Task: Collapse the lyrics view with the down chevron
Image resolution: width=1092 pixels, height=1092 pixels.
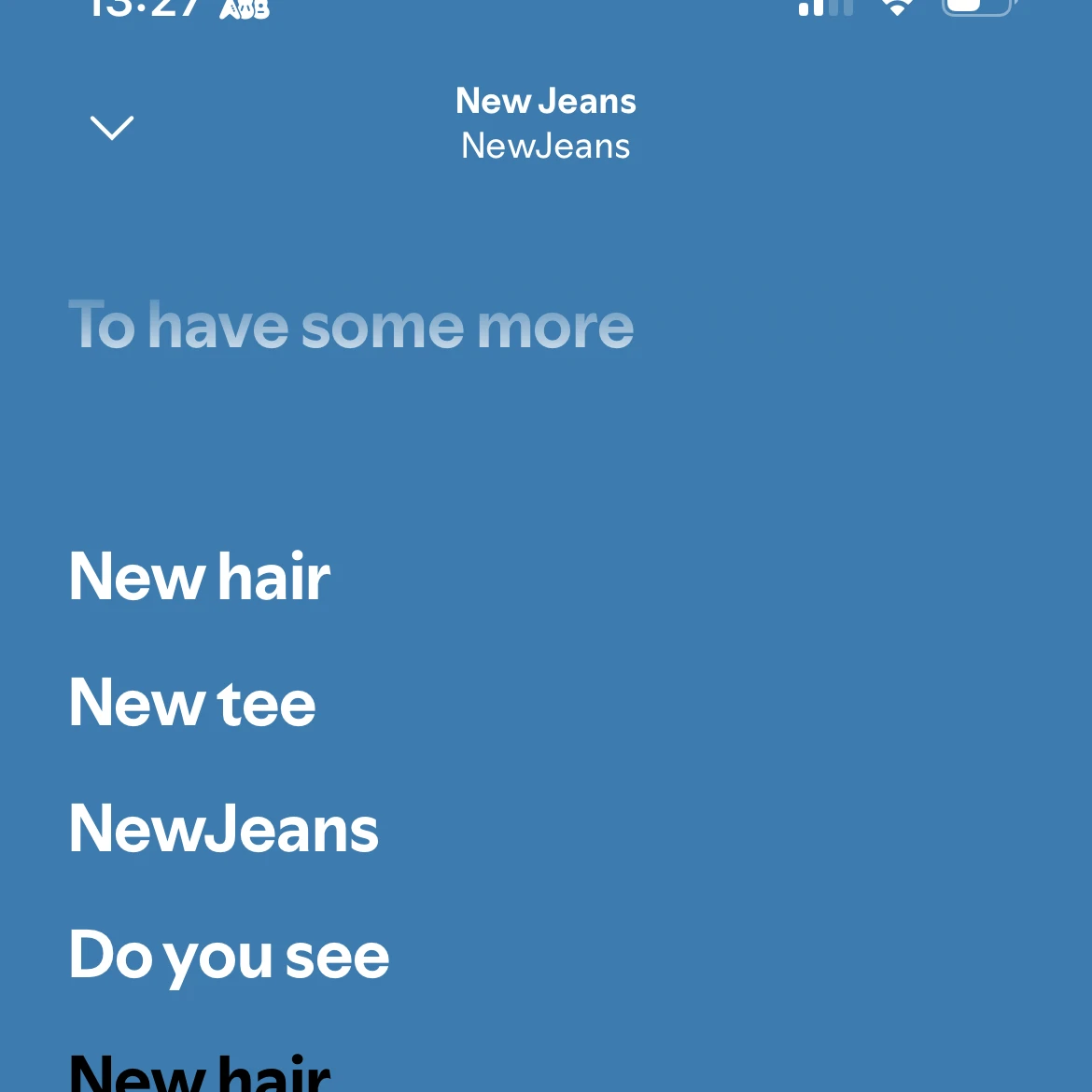Action: [112, 127]
